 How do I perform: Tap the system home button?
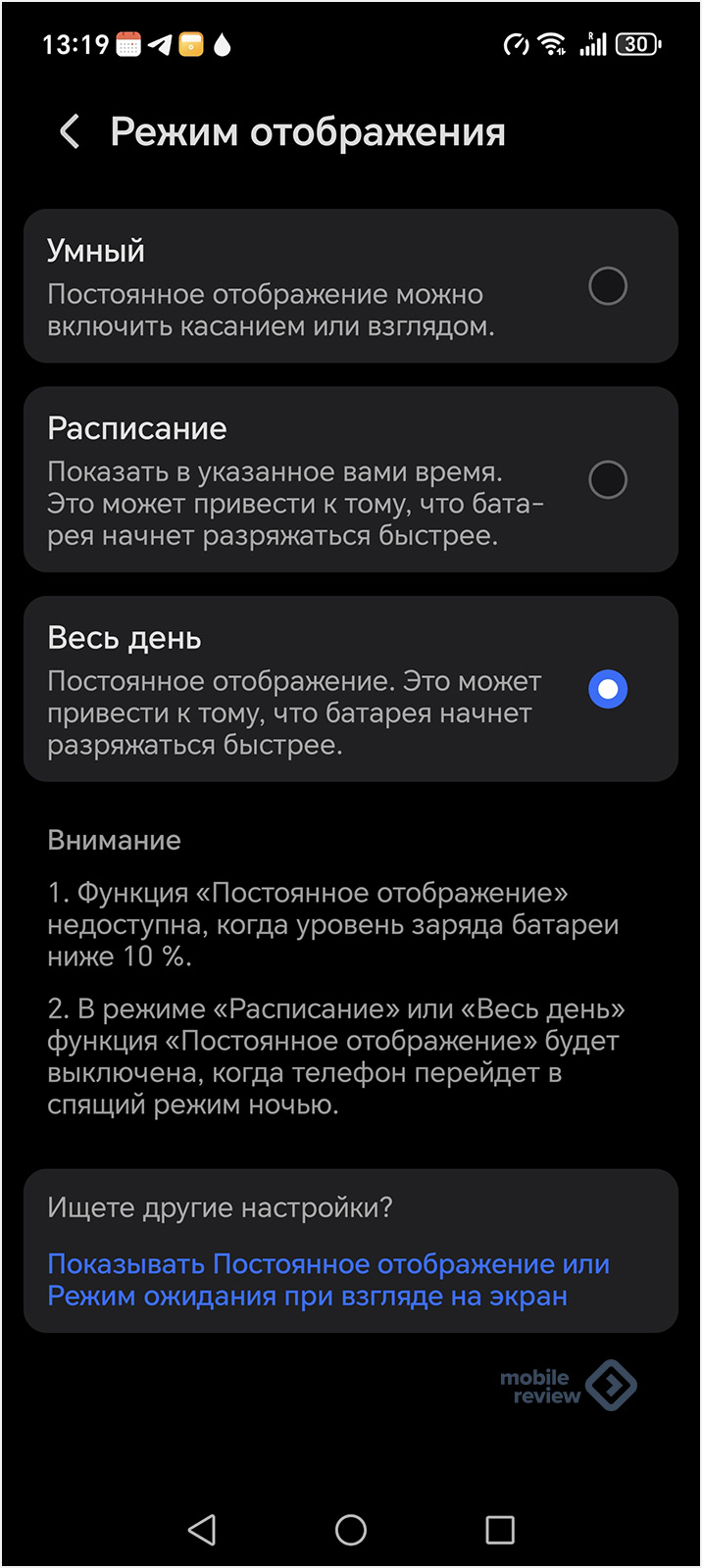pos(350,1530)
